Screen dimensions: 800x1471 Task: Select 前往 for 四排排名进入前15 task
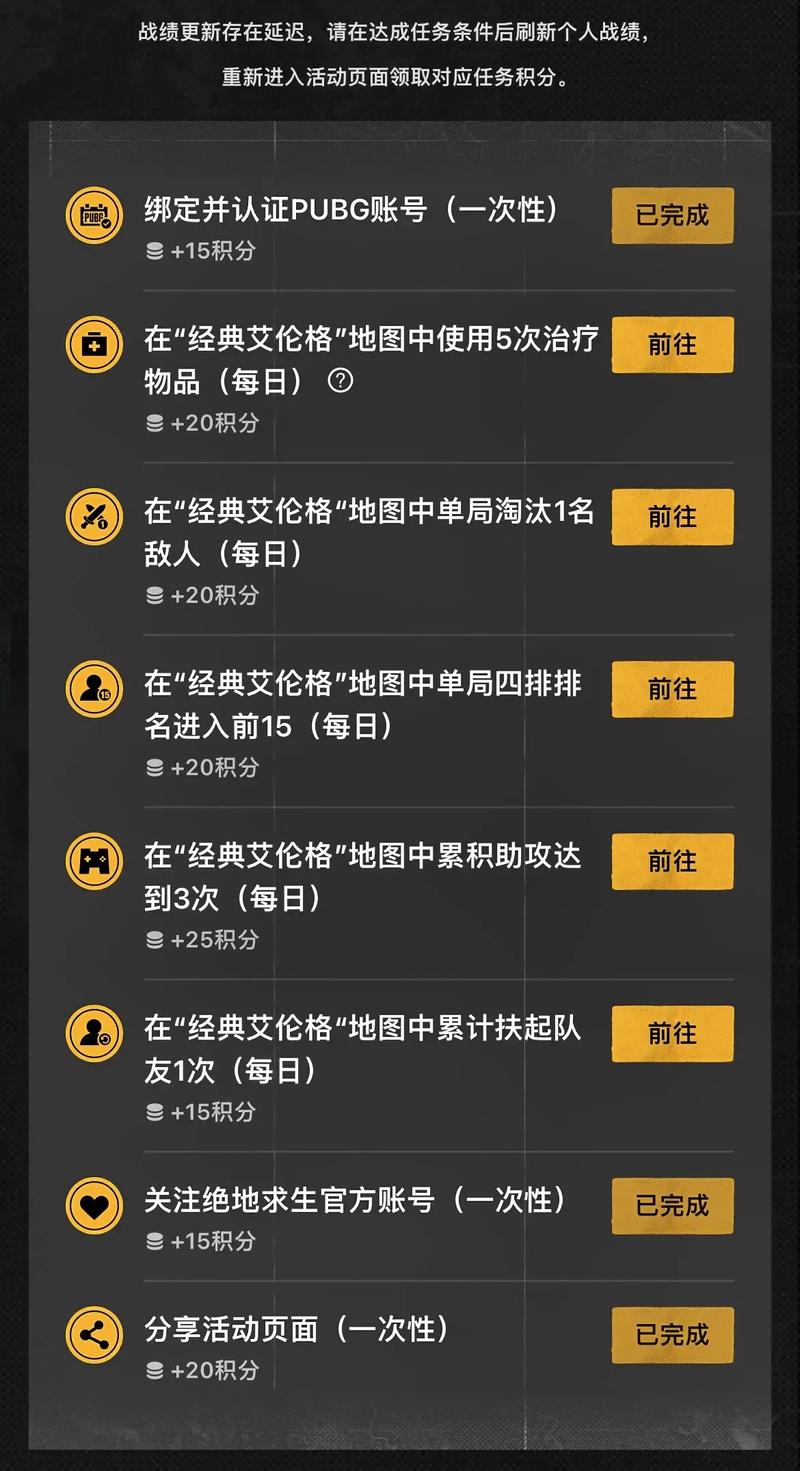pyautogui.click(x=672, y=689)
